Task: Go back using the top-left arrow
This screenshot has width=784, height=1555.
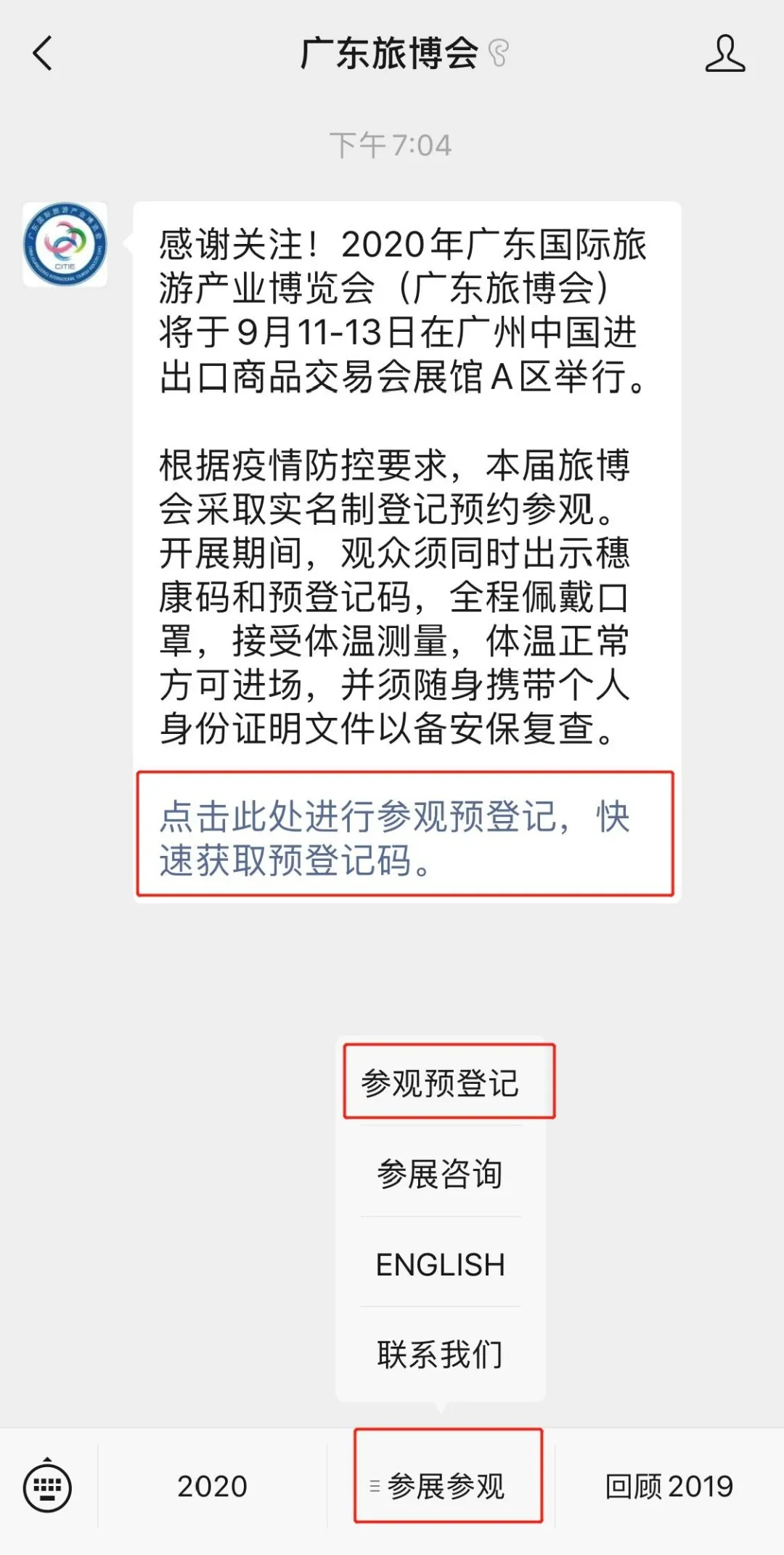Action: coord(43,54)
